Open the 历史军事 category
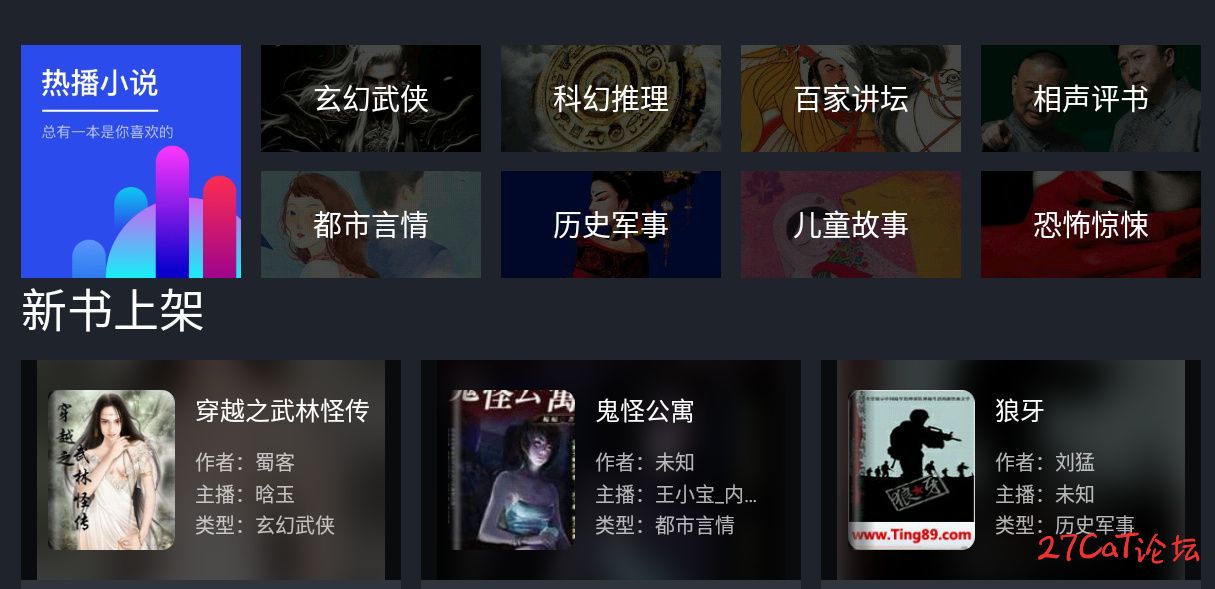Screen dimensions: 1215x589 (610, 225)
